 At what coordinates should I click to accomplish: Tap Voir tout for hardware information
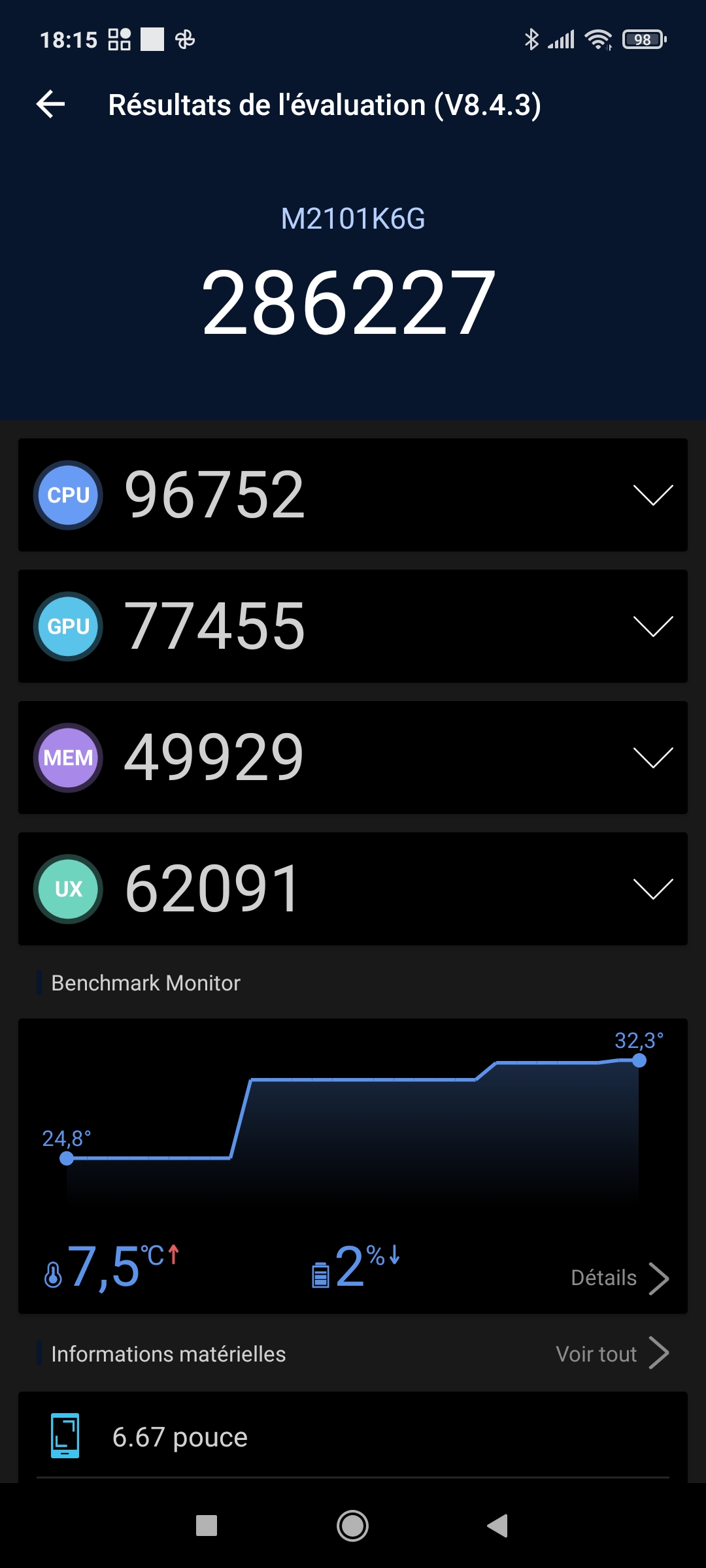pos(612,1354)
